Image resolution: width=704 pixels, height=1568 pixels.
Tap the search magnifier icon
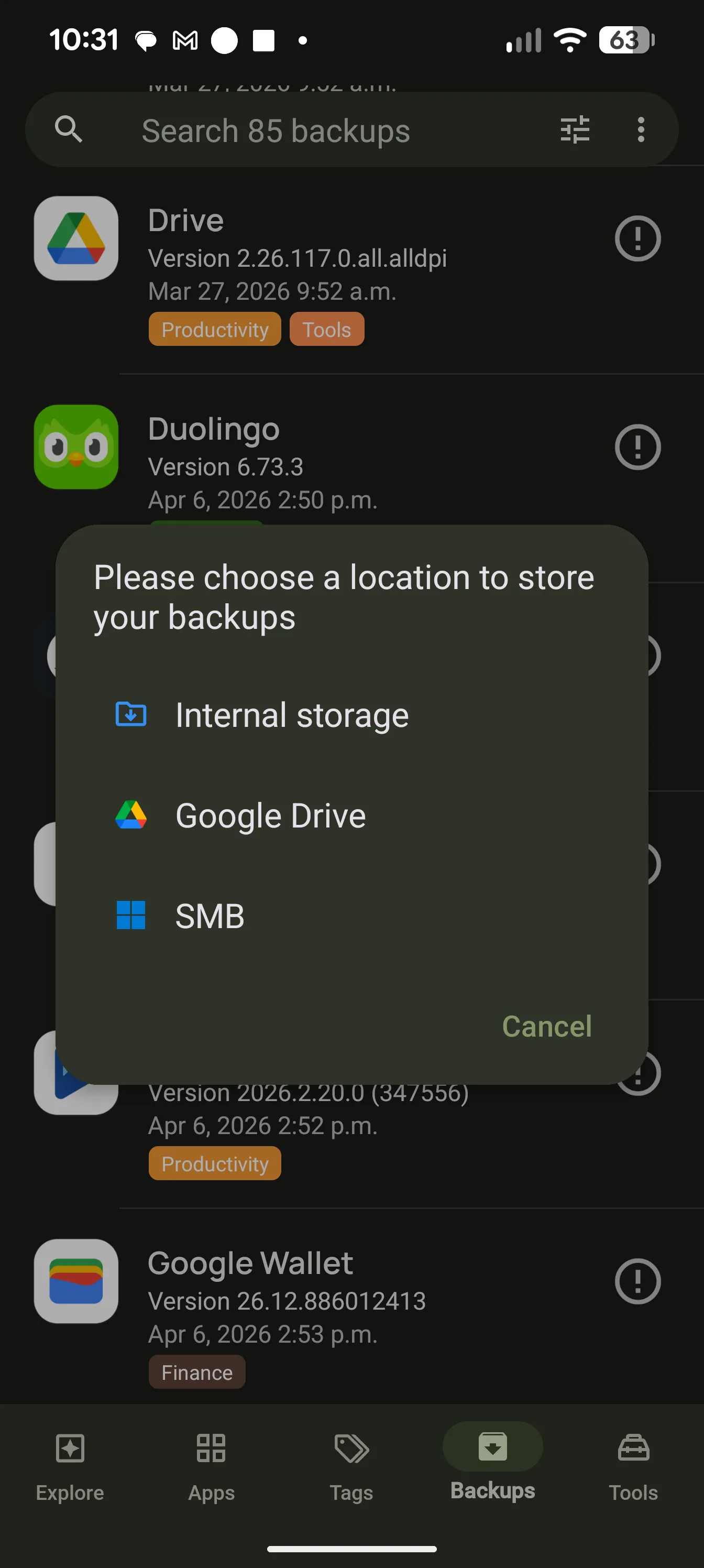coord(69,129)
